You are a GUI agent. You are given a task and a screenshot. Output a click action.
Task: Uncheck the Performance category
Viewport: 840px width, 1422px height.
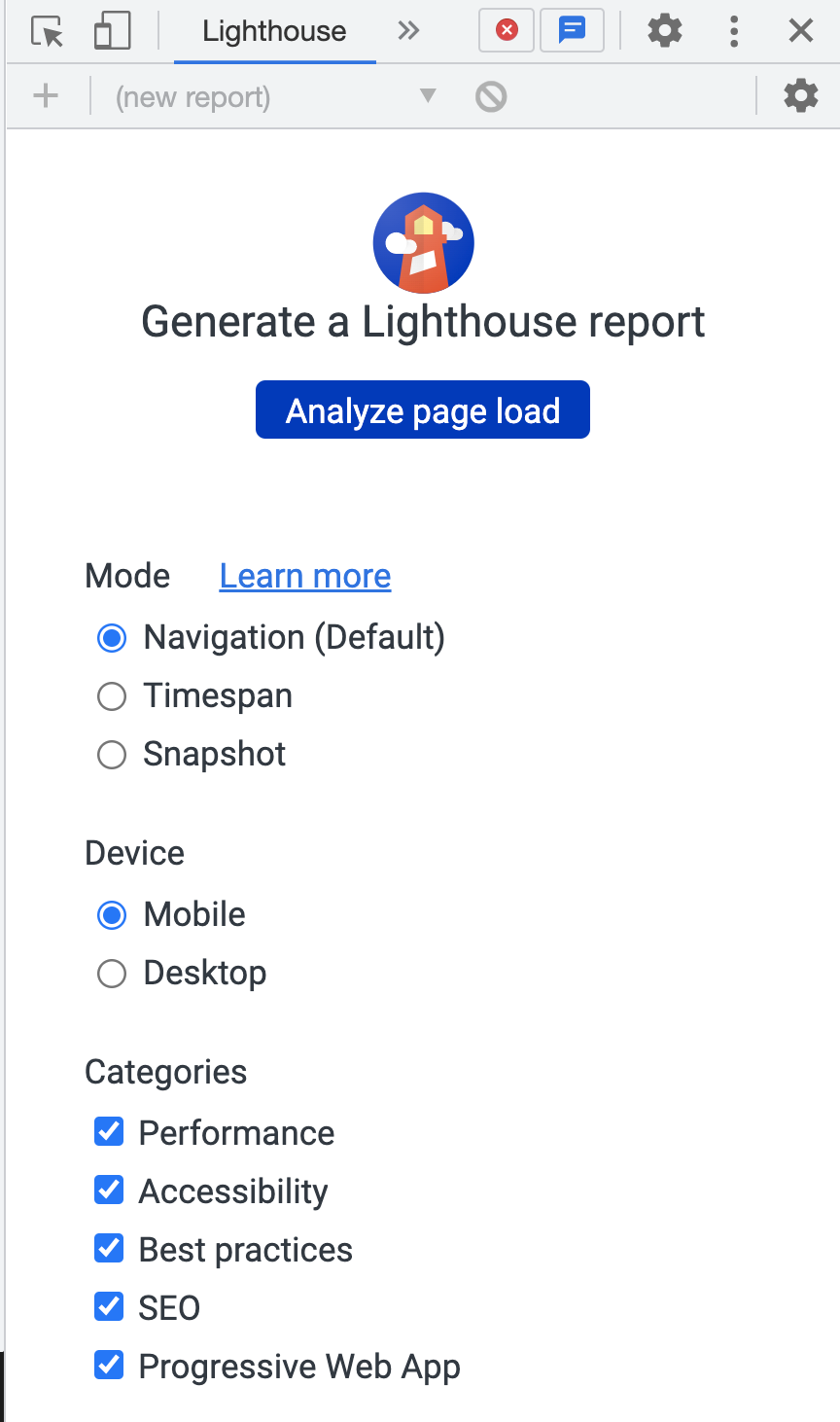coord(109,1132)
